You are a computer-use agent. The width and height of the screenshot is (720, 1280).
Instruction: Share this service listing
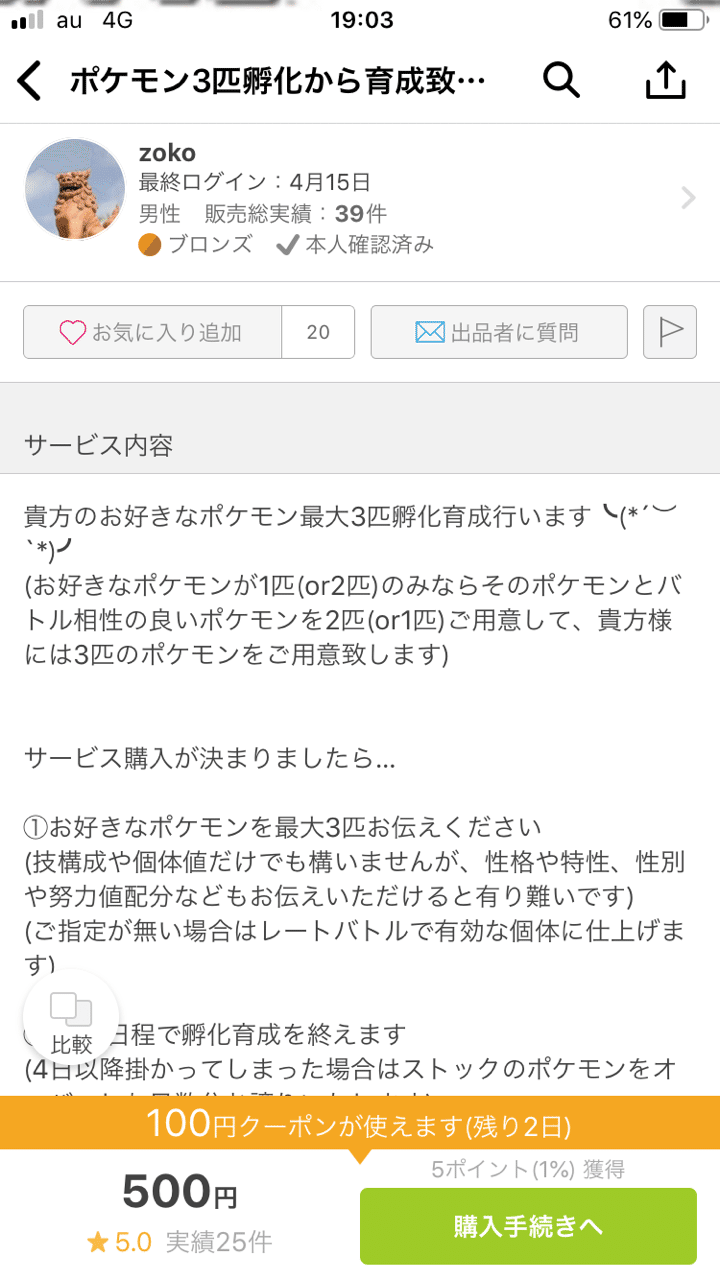pos(666,80)
